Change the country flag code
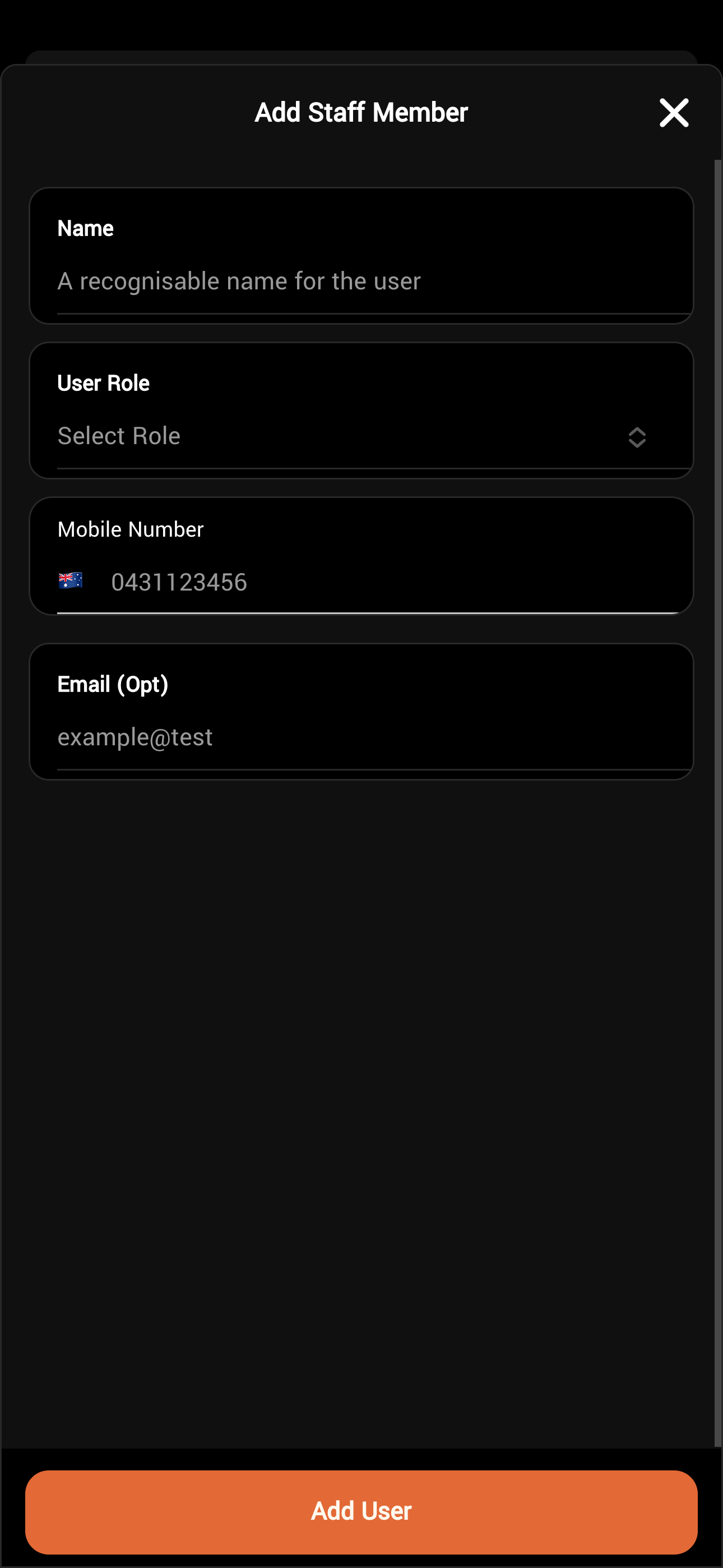The image size is (723, 1568). coord(71,582)
